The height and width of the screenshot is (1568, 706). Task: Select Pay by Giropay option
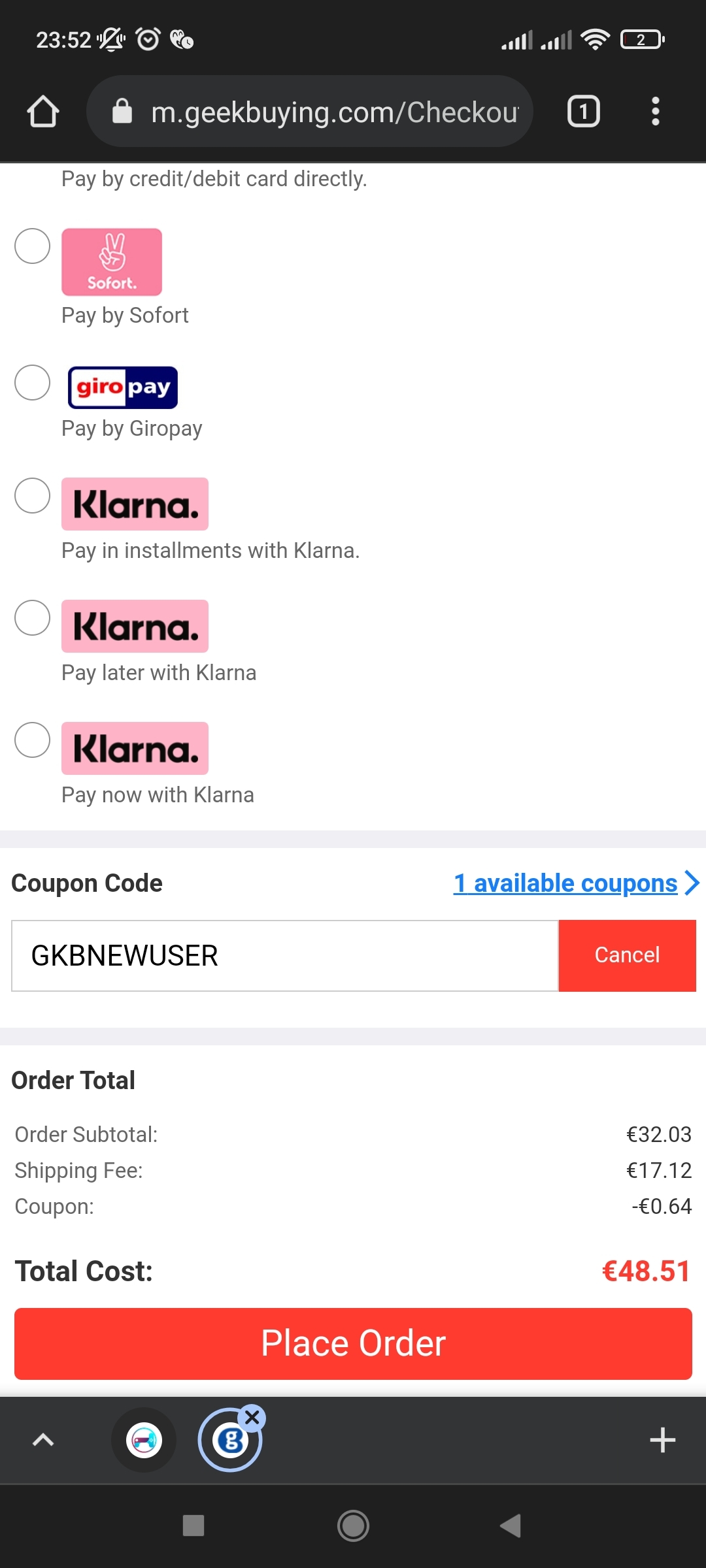(x=33, y=382)
